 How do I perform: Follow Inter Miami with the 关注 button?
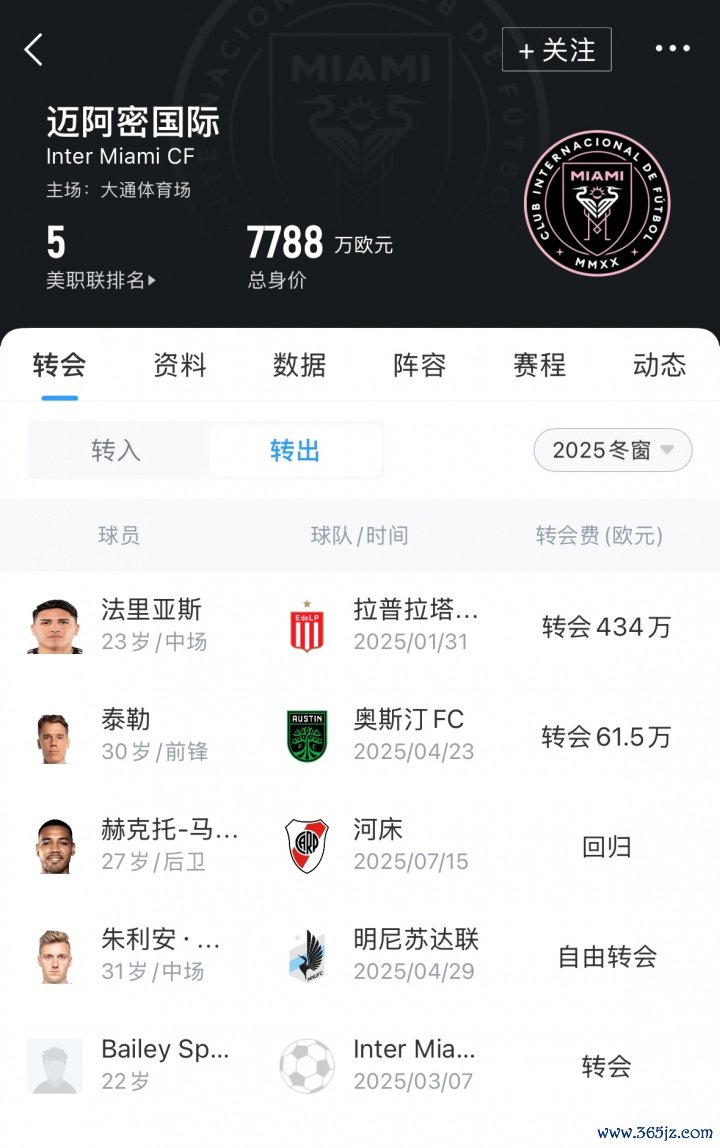tap(556, 50)
